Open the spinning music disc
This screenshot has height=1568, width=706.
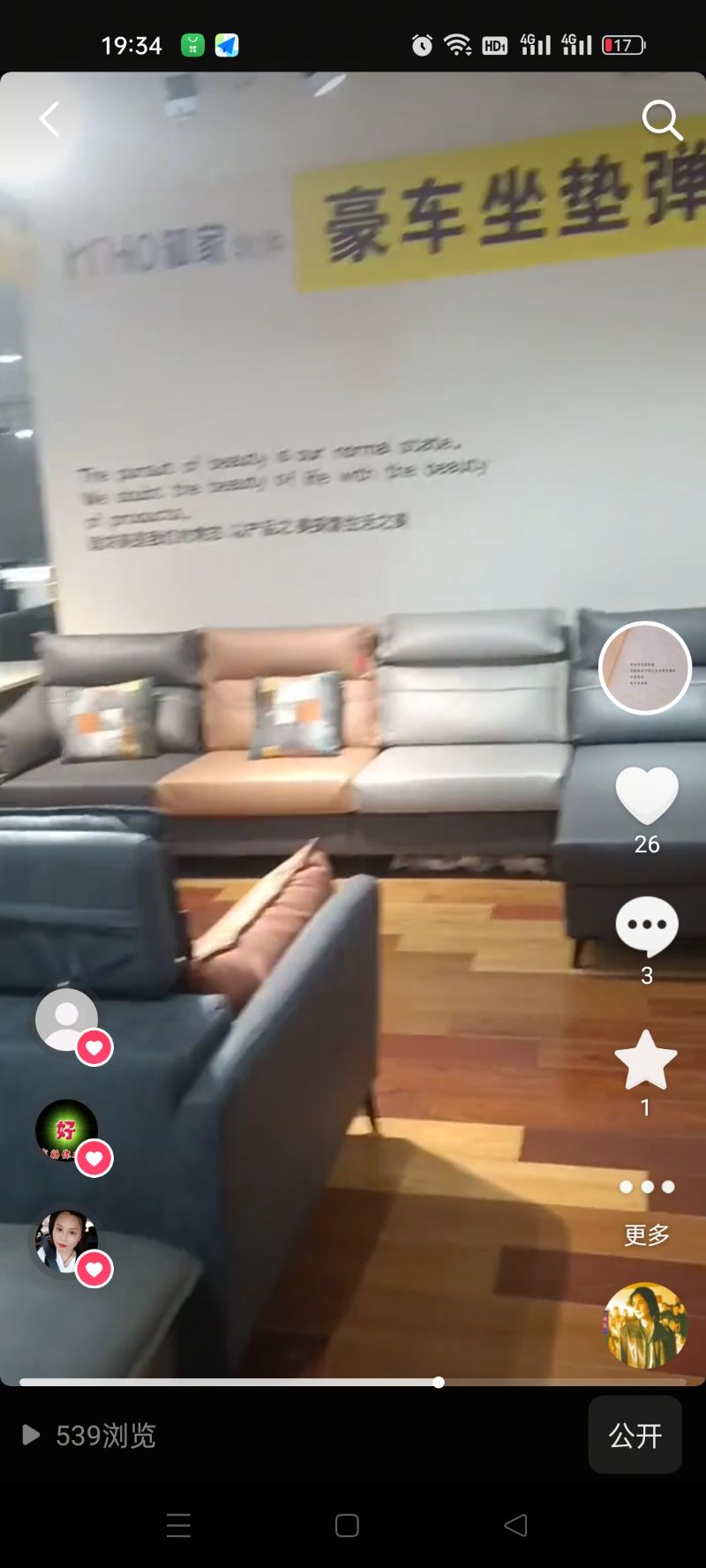645,1325
